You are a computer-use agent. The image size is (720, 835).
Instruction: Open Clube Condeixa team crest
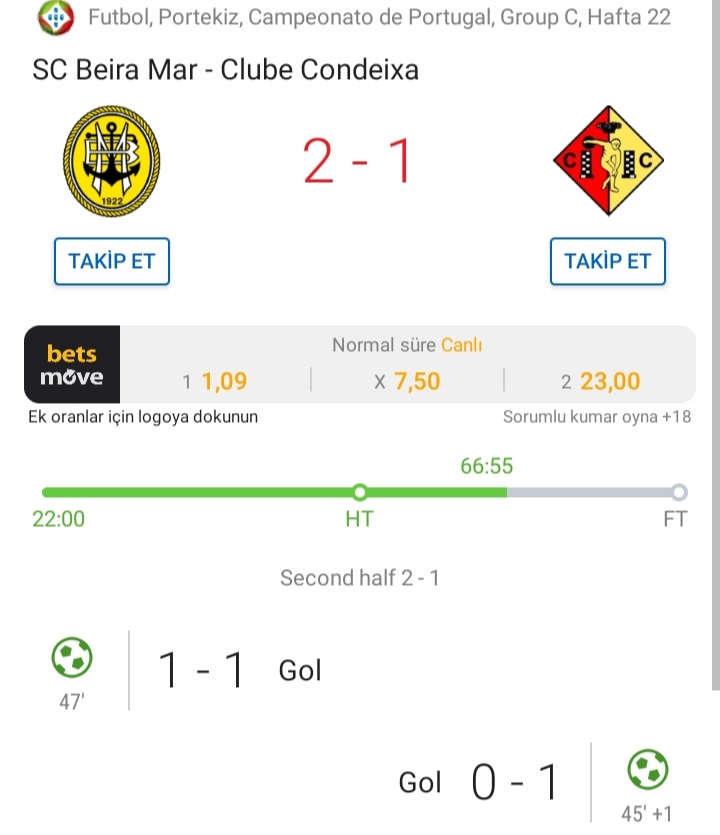click(x=607, y=161)
